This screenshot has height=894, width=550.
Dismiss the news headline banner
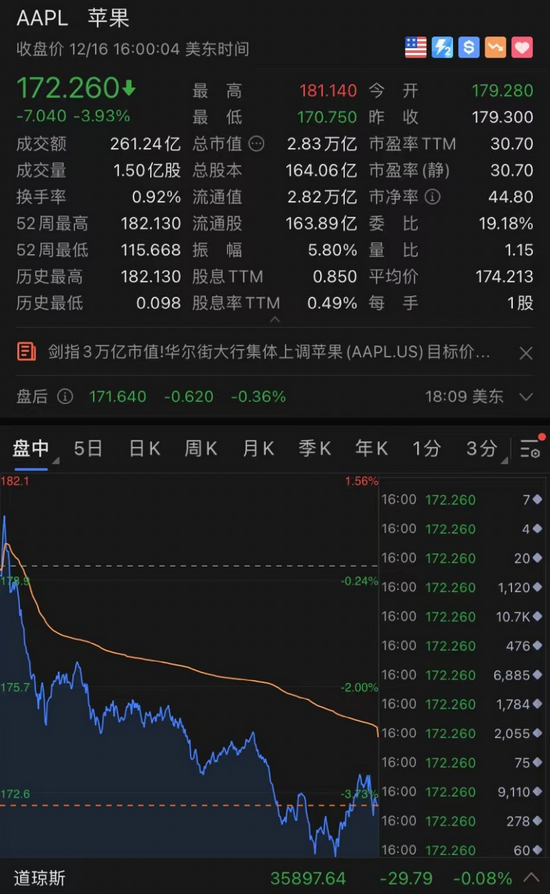pyautogui.click(x=526, y=353)
